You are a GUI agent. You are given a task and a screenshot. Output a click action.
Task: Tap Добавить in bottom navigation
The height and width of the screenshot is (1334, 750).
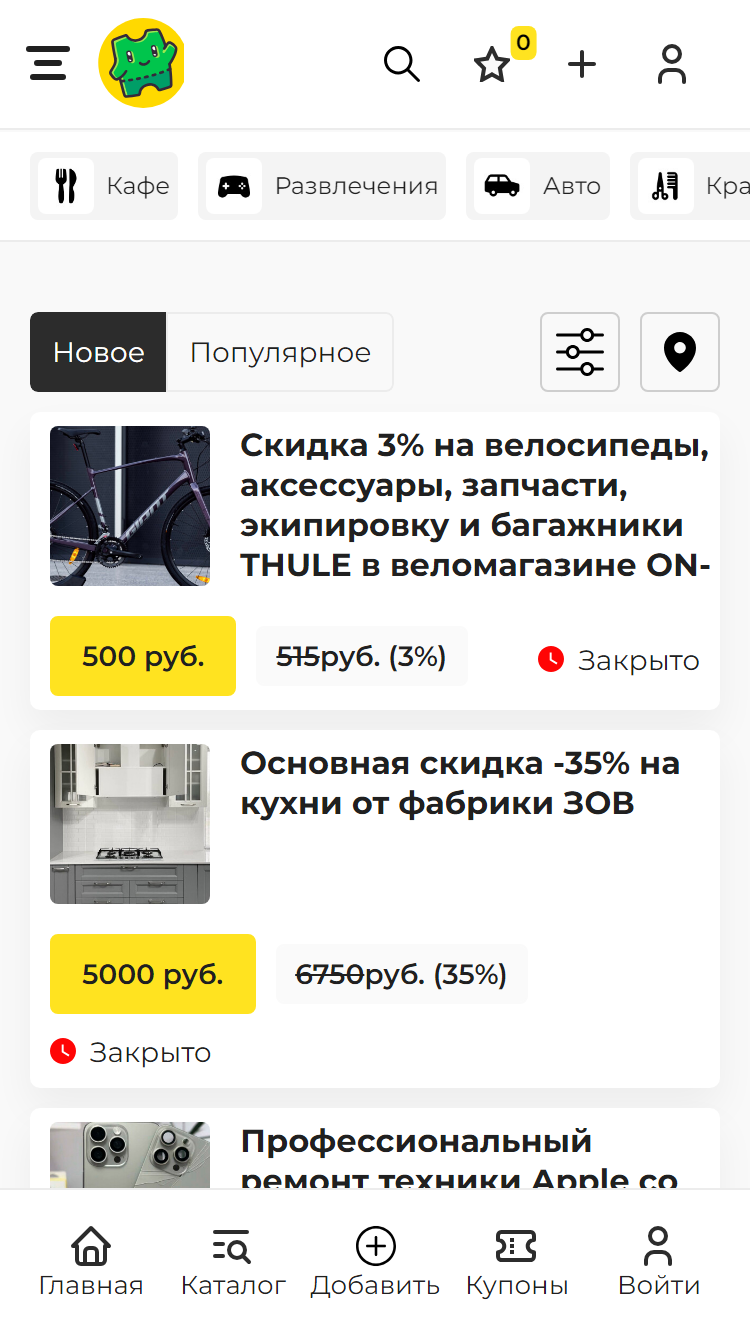(375, 1262)
